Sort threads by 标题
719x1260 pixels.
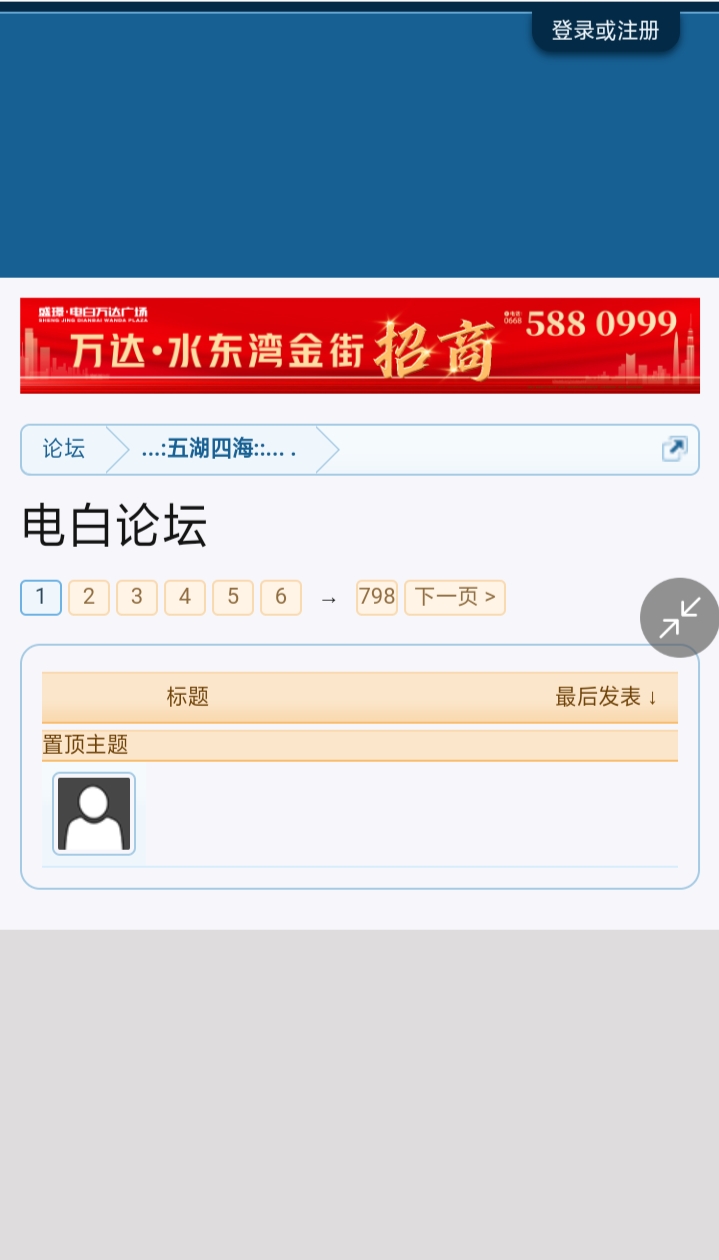(187, 697)
